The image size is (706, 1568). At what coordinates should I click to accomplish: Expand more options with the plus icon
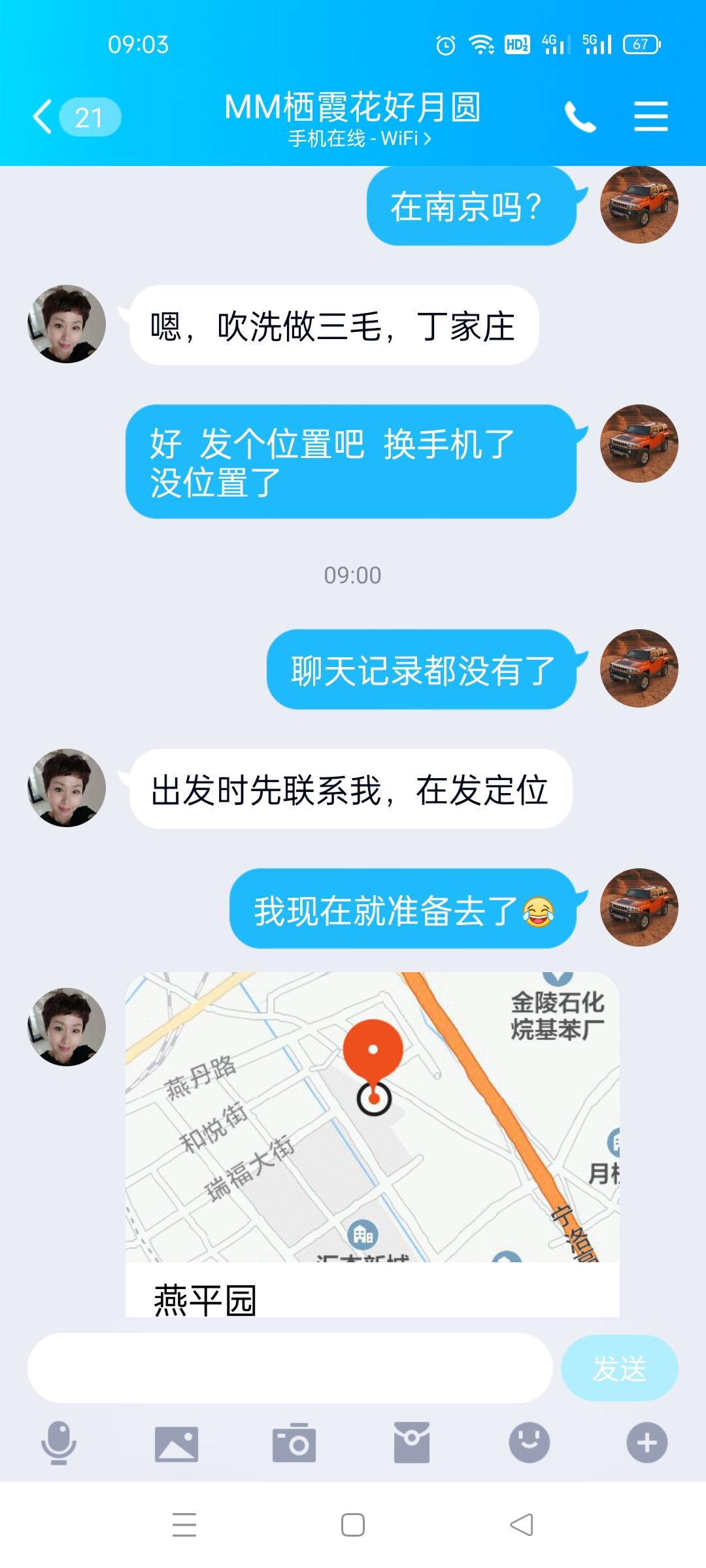click(647, 1443)
